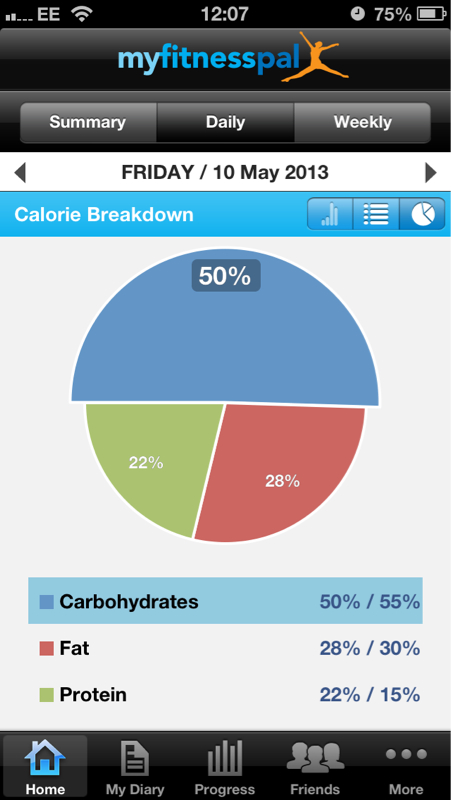Show the bar chart view
This screenshot has height=800, width=451.
(x=330, y=214)
